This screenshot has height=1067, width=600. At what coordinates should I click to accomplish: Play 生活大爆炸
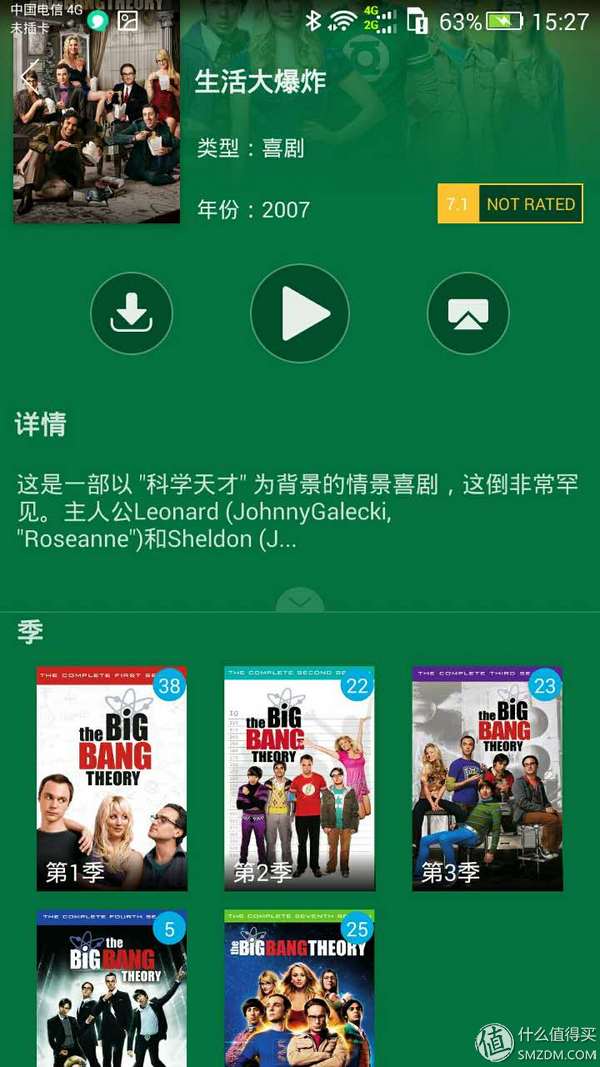click(300, 314)
